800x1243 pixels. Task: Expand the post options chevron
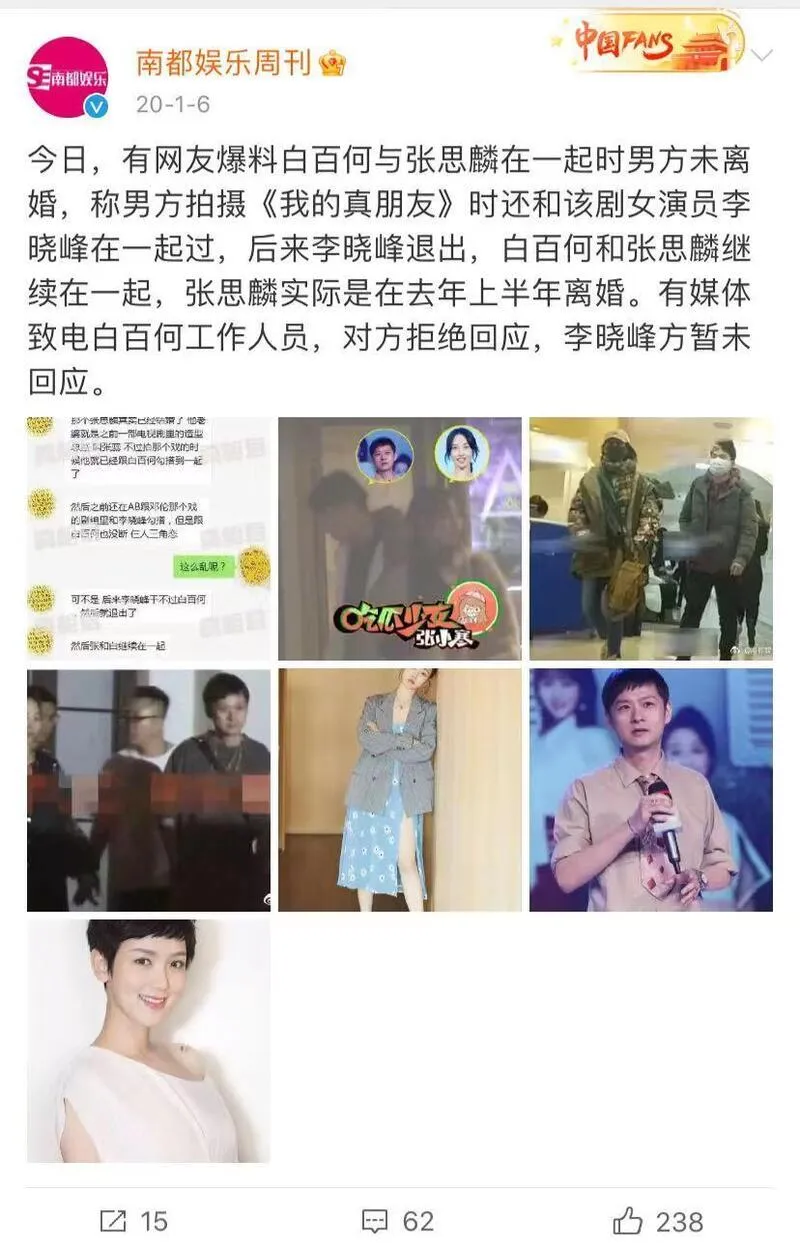762,55
